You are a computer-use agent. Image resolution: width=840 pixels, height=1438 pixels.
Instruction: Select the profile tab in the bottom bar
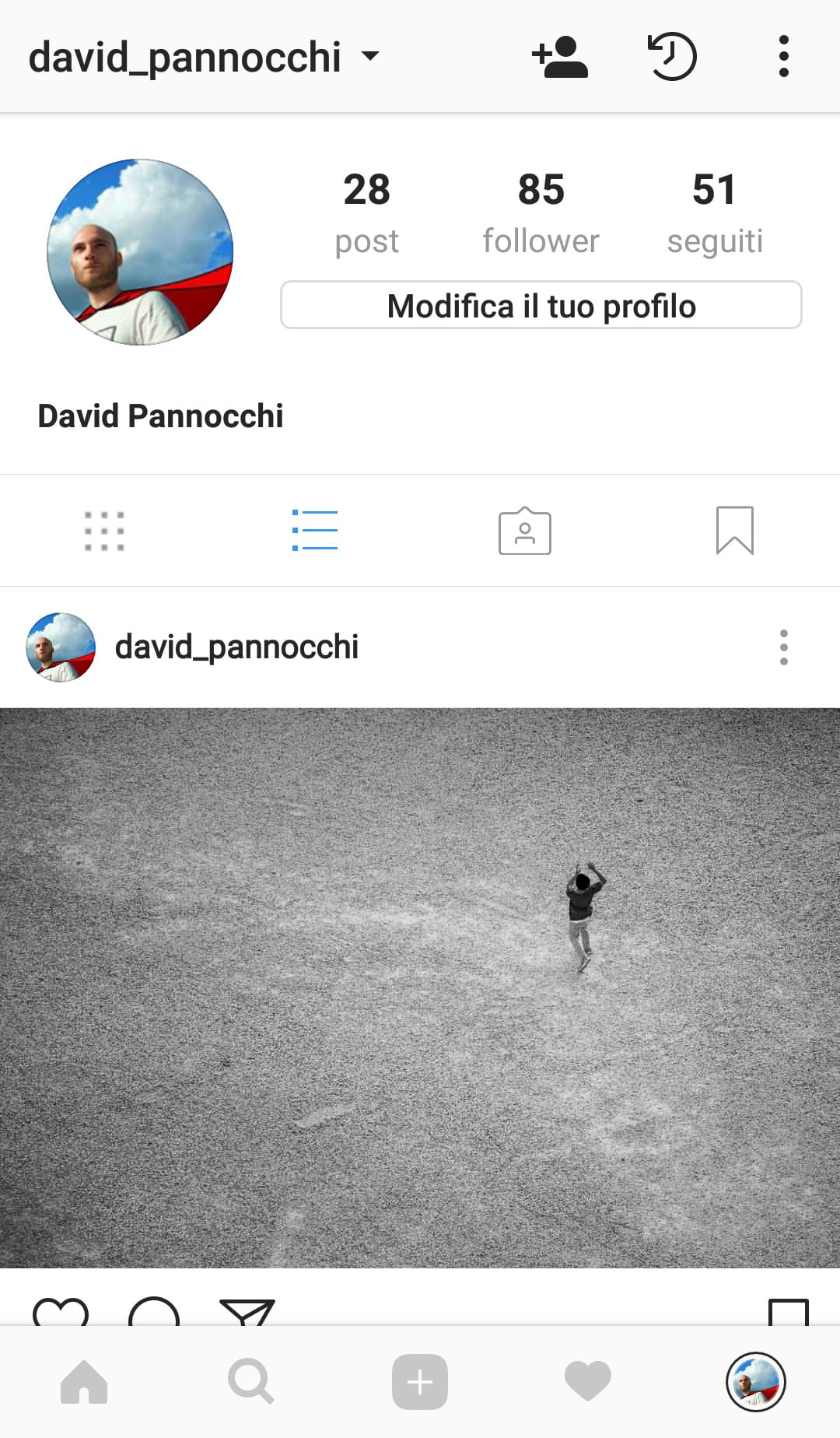[x=755, y=1382]
